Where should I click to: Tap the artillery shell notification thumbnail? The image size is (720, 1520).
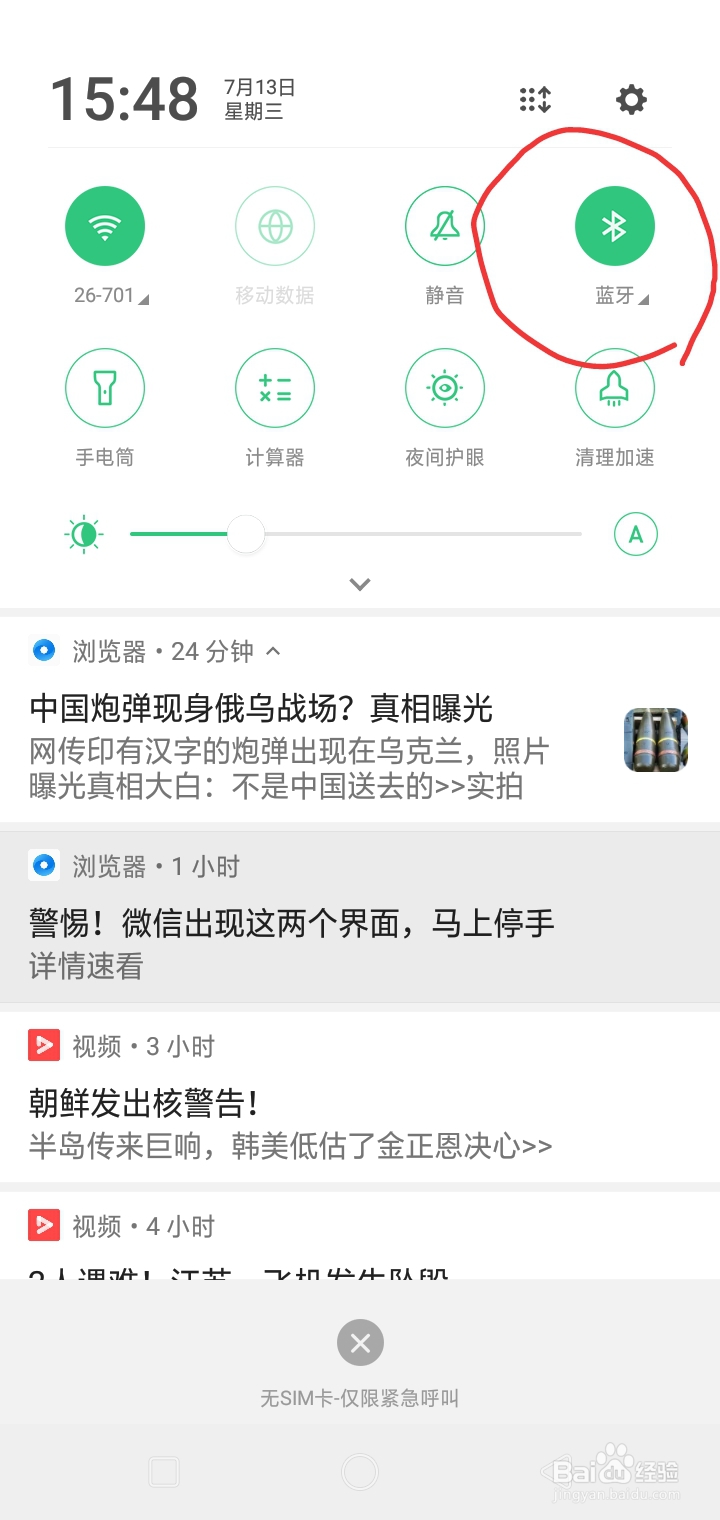coord(654,740)
